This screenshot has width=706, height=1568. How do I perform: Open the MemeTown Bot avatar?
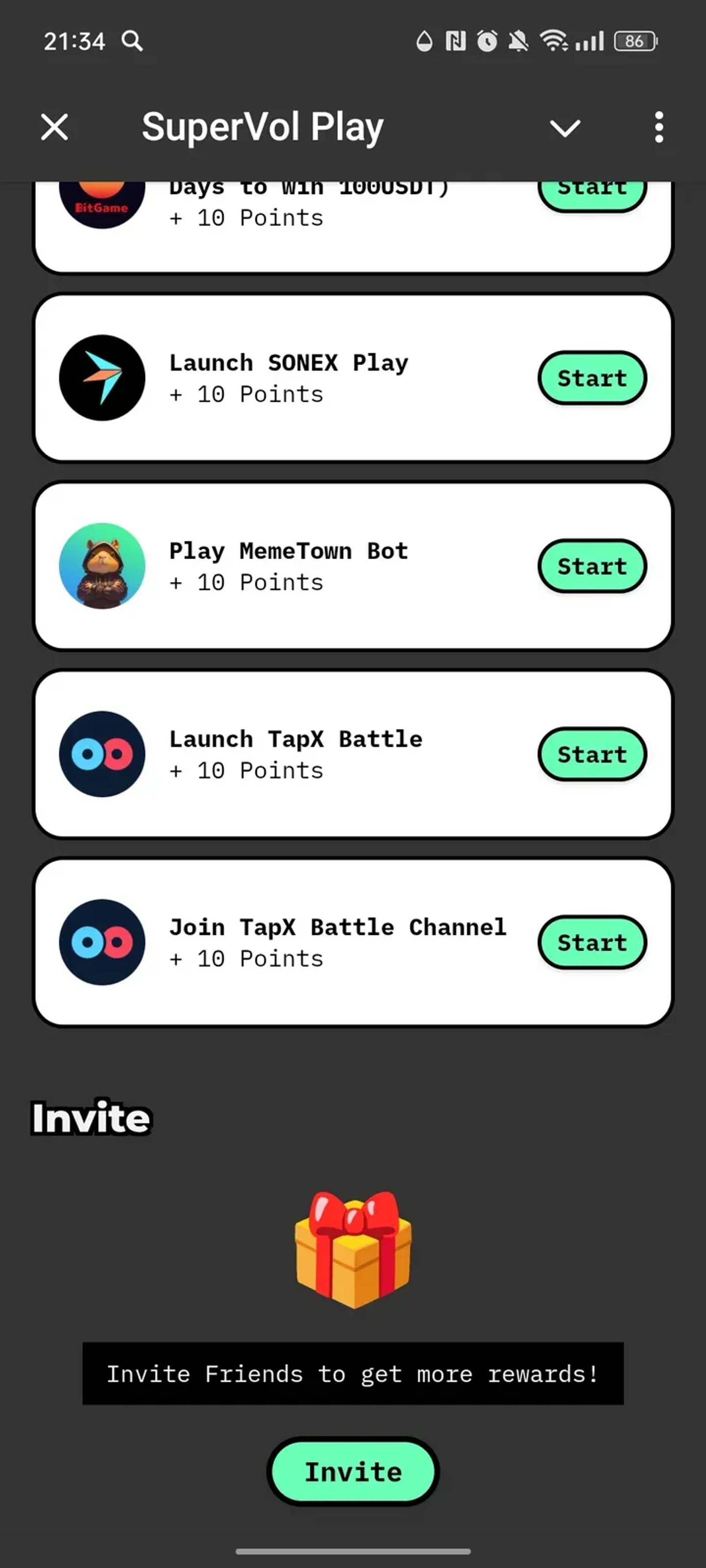(x=102, y=565)
